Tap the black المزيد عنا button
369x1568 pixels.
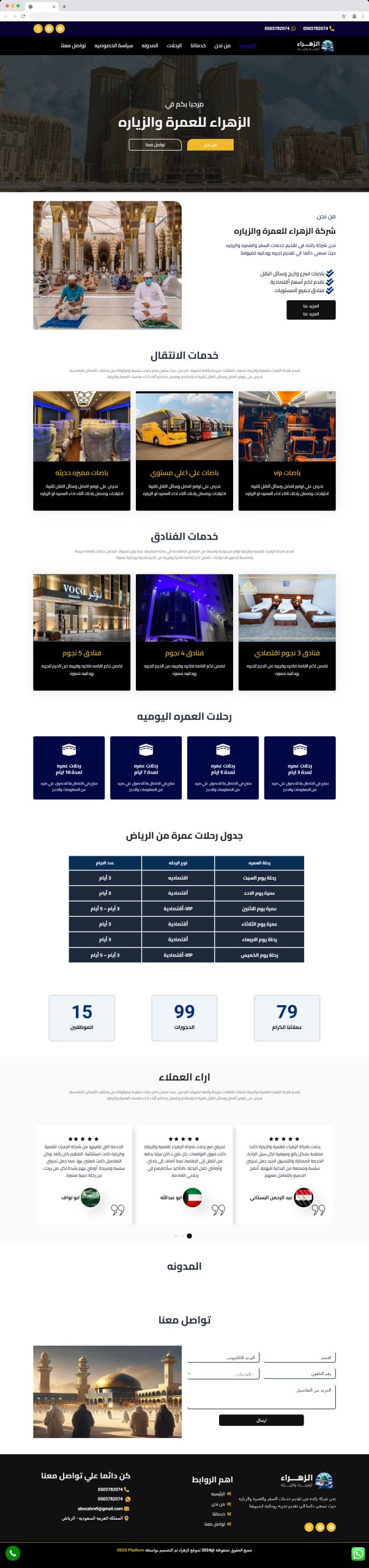(311, 310)
